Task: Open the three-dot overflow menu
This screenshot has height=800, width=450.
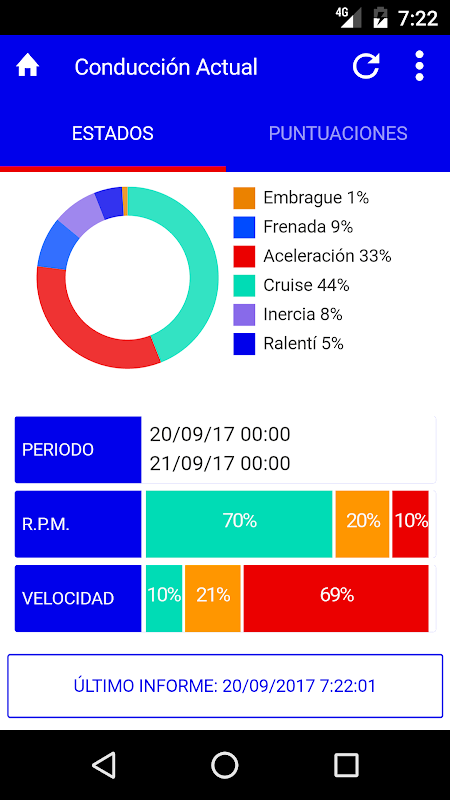Action: coord(419,66)
